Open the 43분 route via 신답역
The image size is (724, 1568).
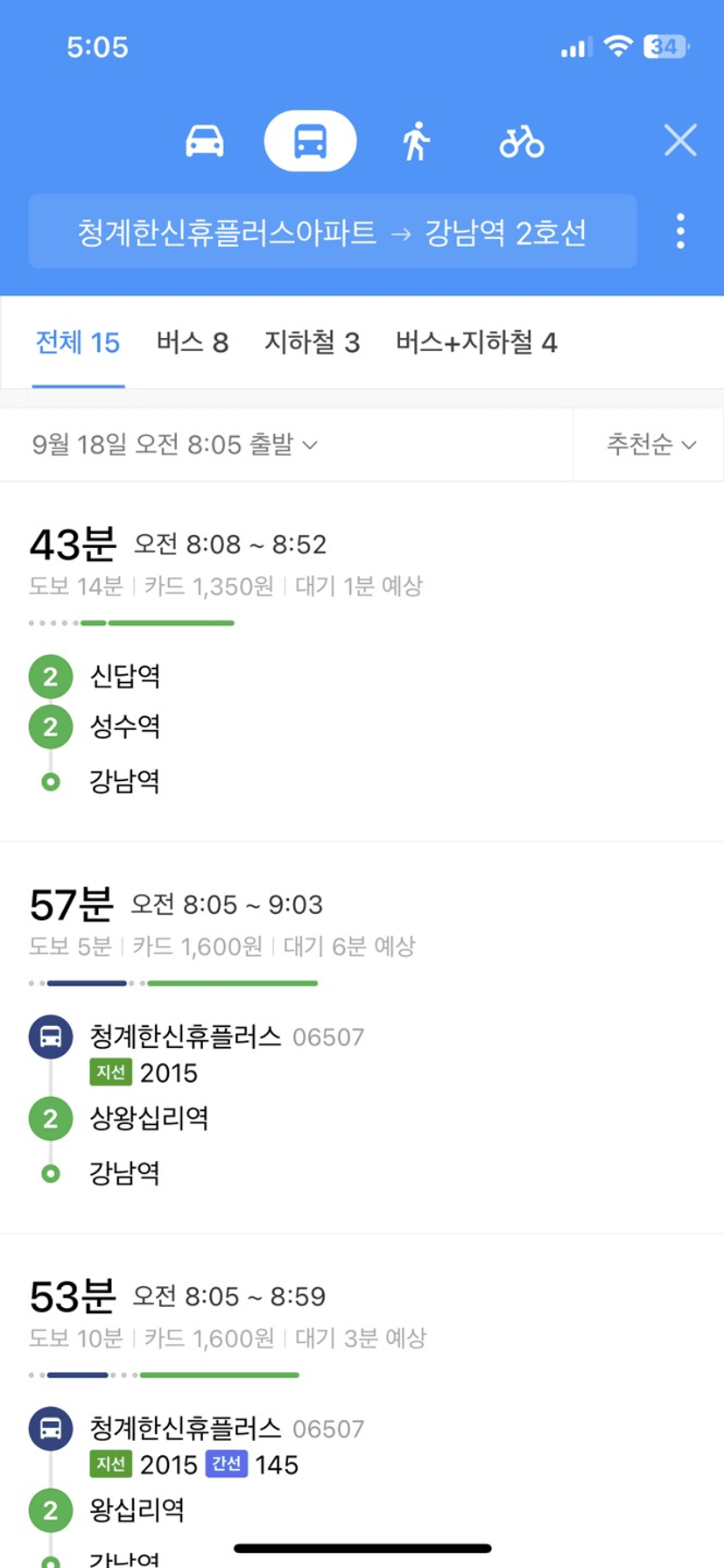click(x=362, y=662)
